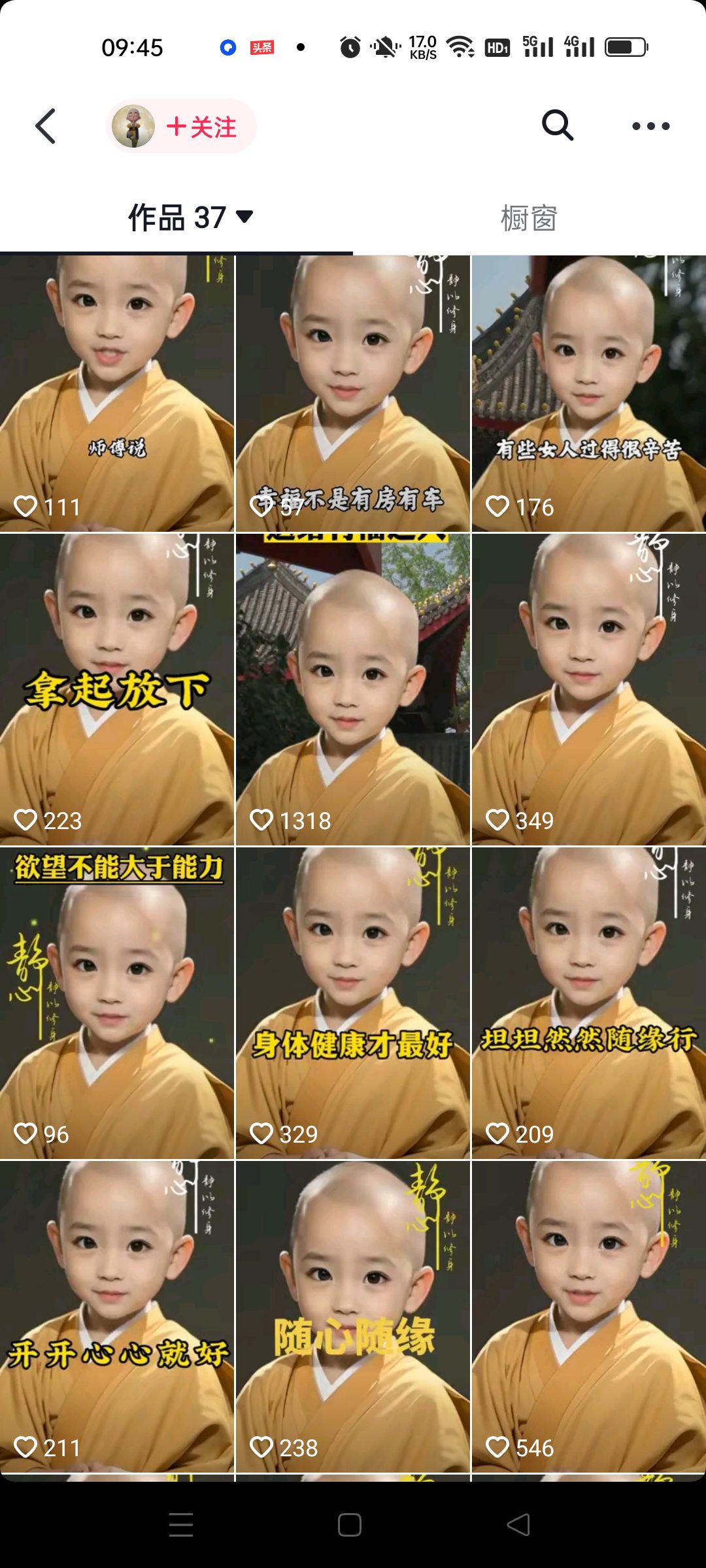Open the 拿起放下 video
Screen dimensions: 706x1568
(117, 689)
